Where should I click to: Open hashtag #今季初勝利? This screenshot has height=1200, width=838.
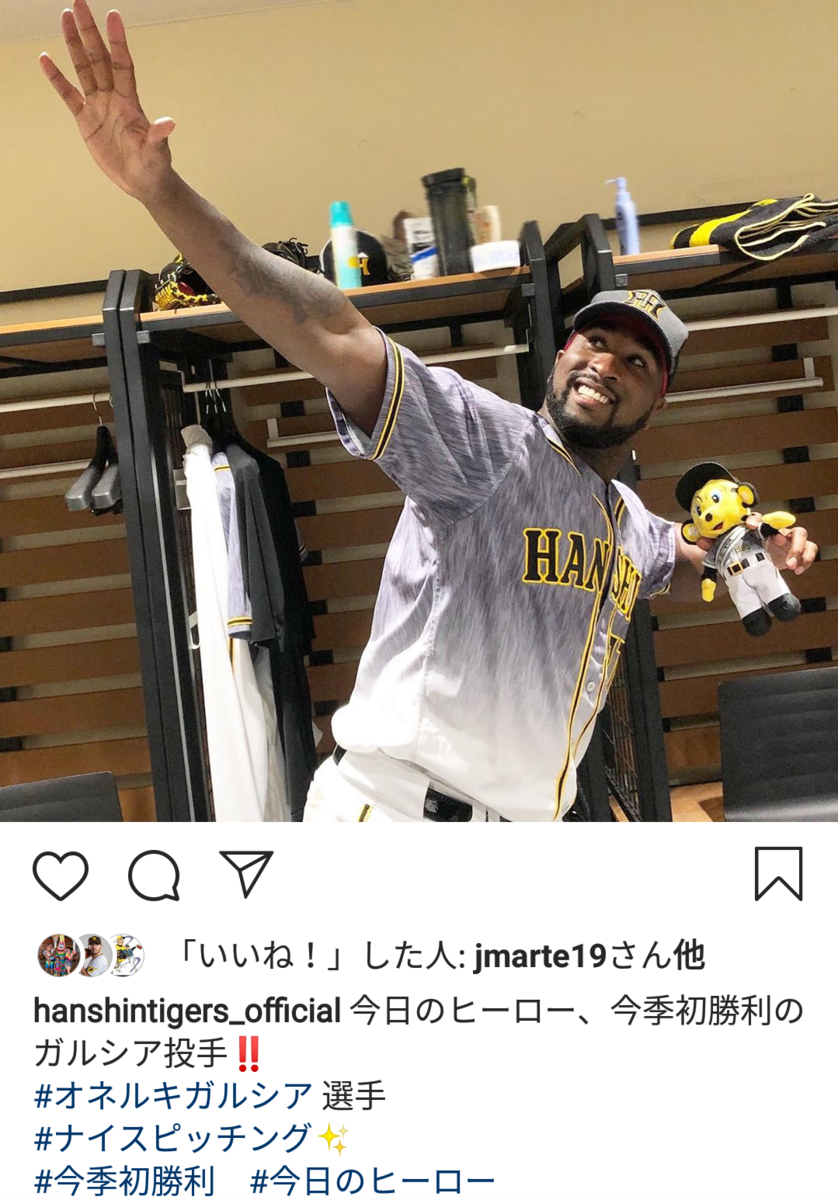click(x=124, y=1181)
